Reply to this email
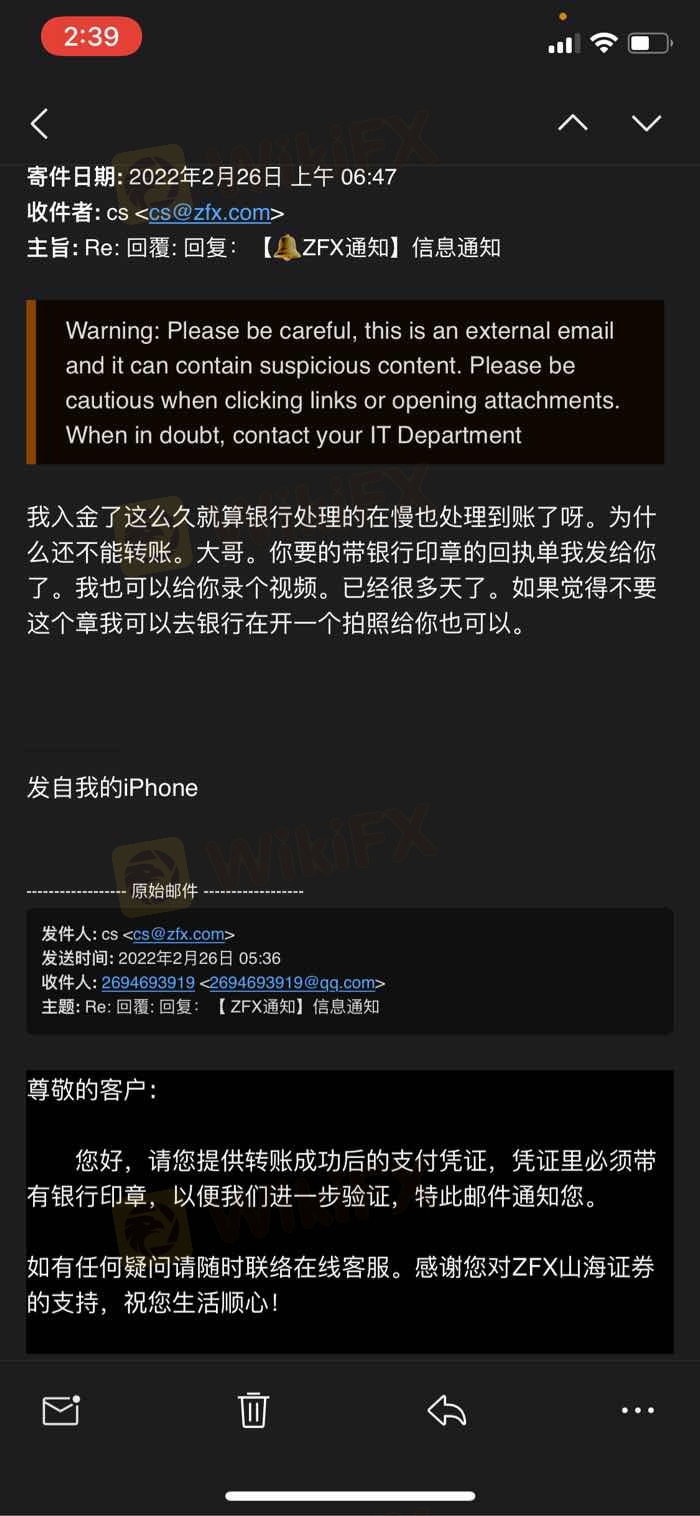This screenshot has height=1516, width=700. [x=446, y=1410]
